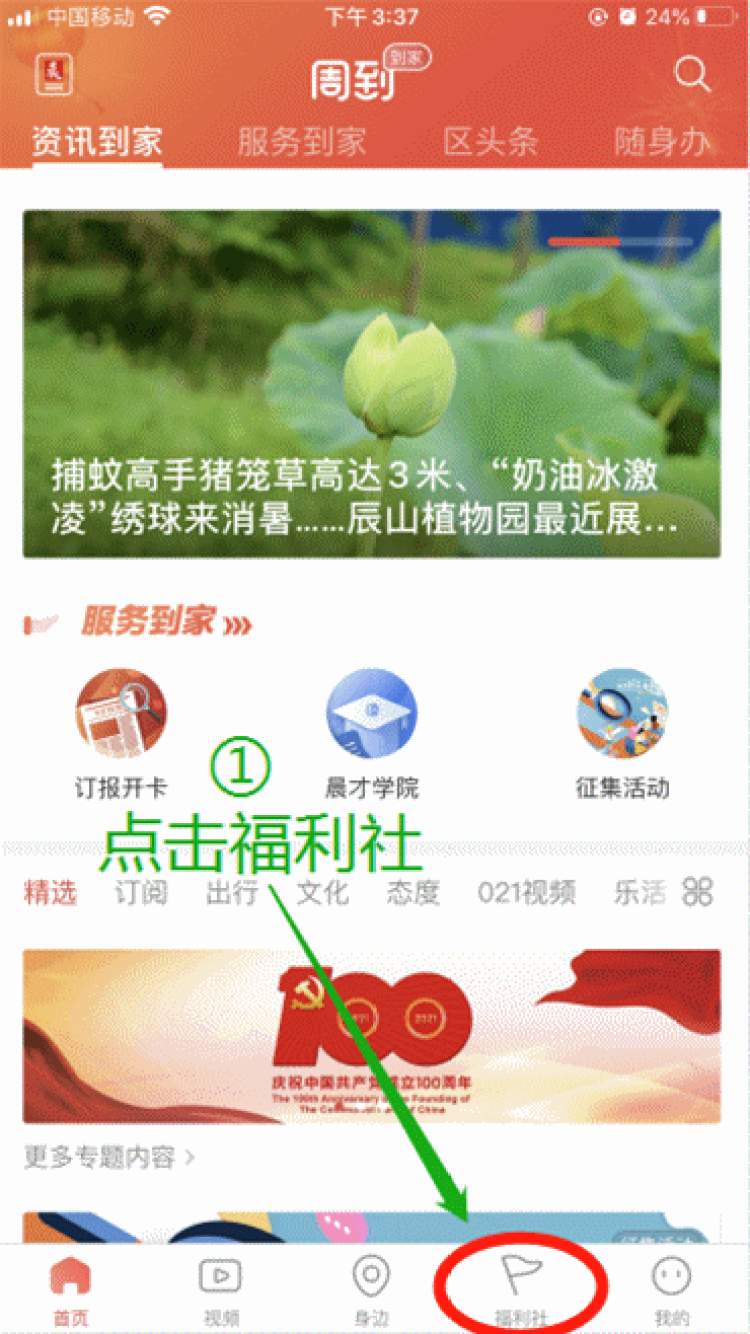The height and width of the screenshot is (1334, 750).
Task: Open the search magnifier icon
Action: [x=692, y=74]
